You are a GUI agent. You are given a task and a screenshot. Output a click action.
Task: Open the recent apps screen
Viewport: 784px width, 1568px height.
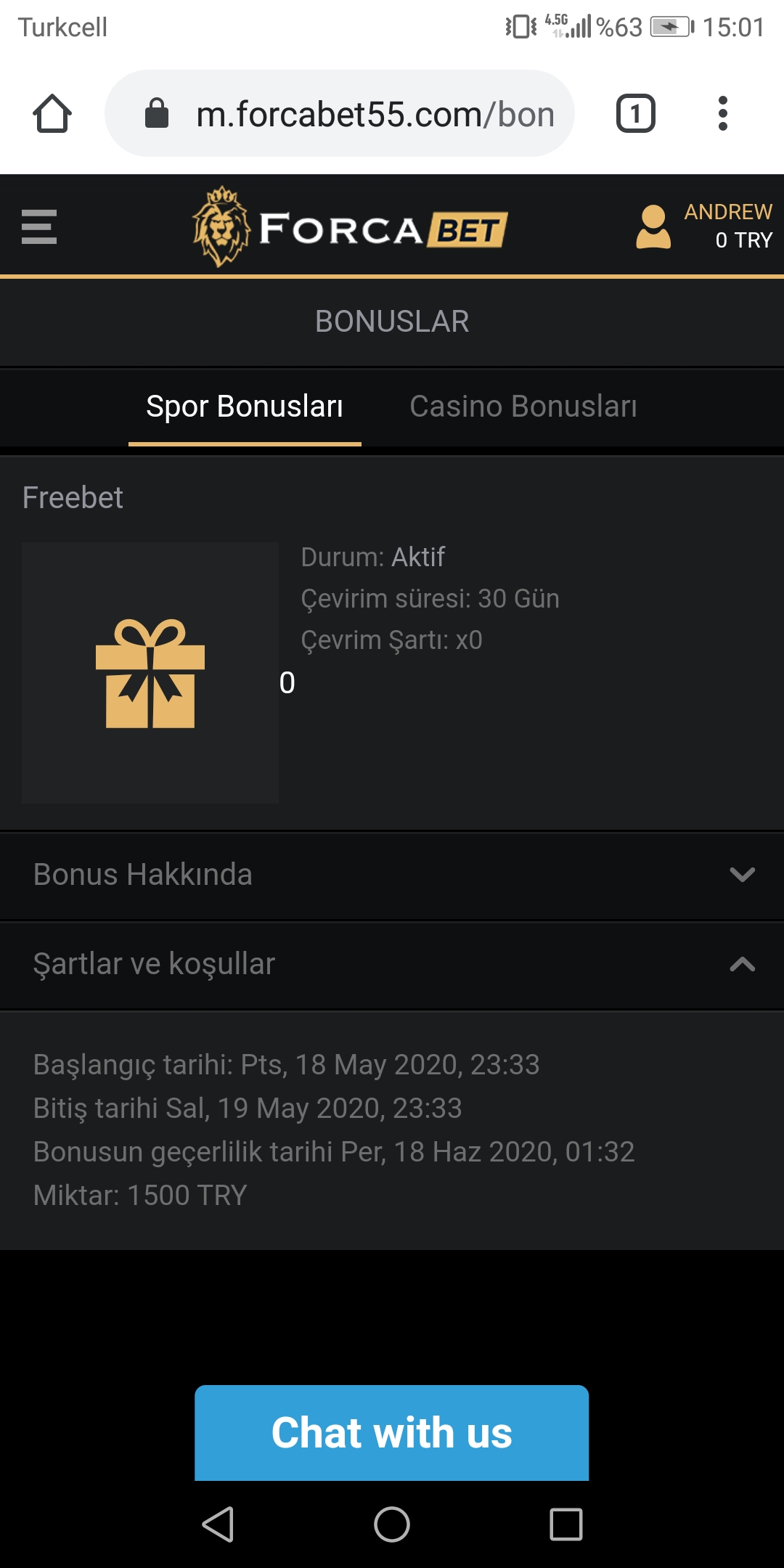566,1524
